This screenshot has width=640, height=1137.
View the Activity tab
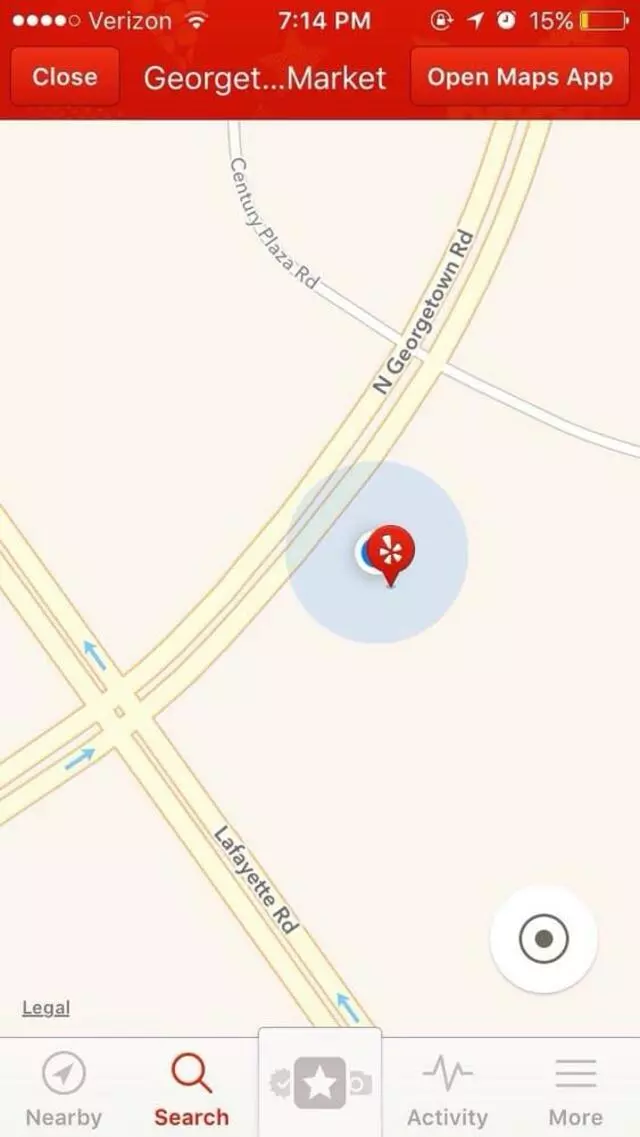[447, 1090]
